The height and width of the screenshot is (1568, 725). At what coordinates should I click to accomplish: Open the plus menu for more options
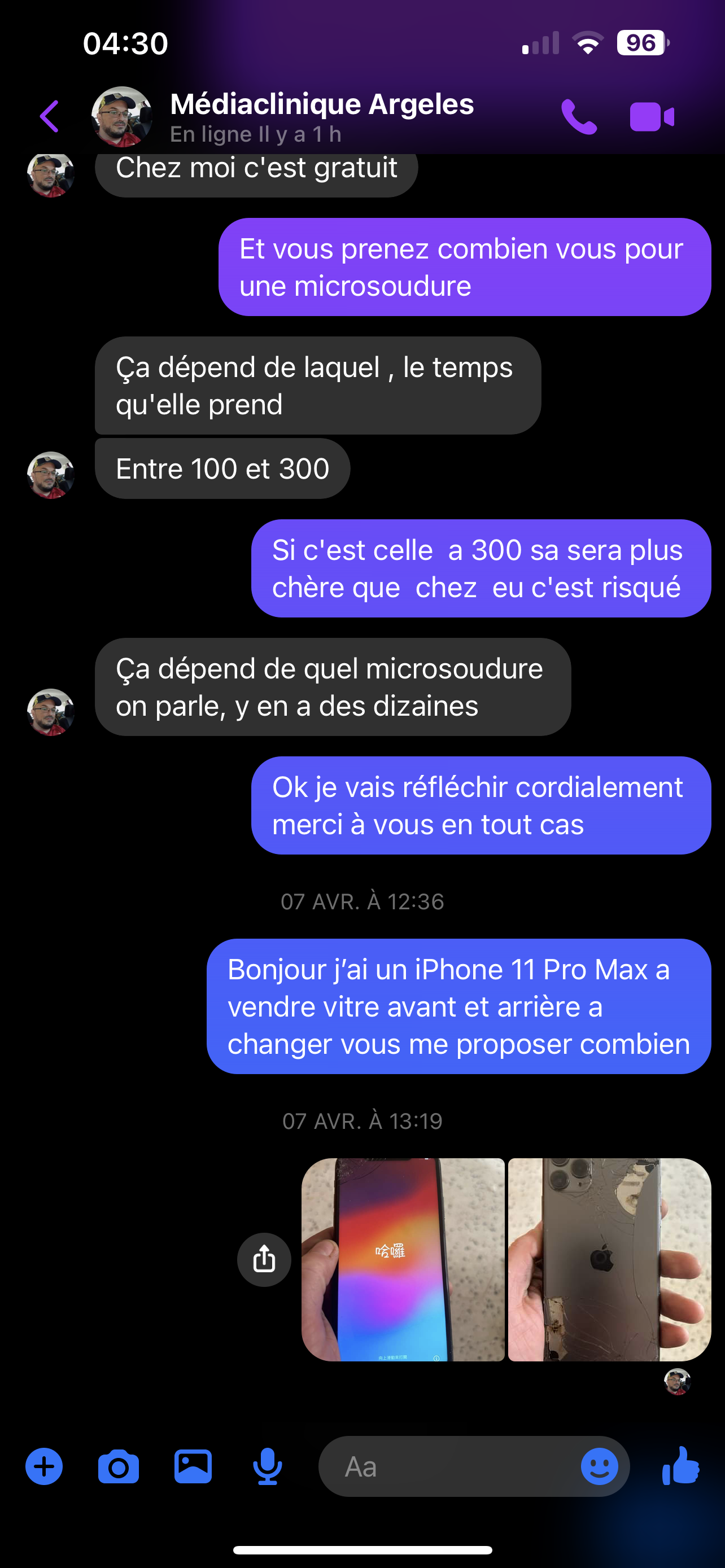[44, 1466]
